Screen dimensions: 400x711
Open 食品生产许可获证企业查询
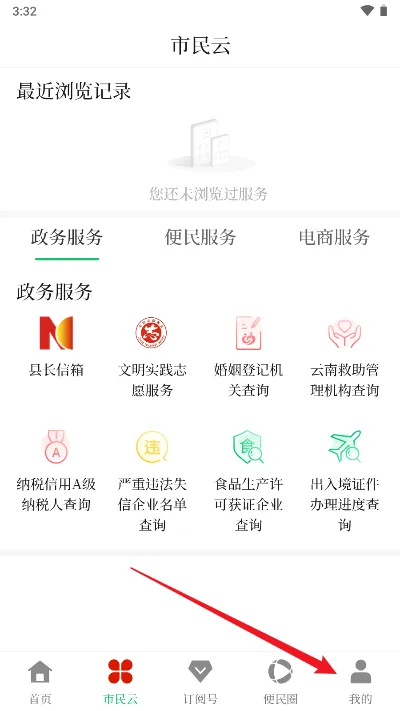248,481
